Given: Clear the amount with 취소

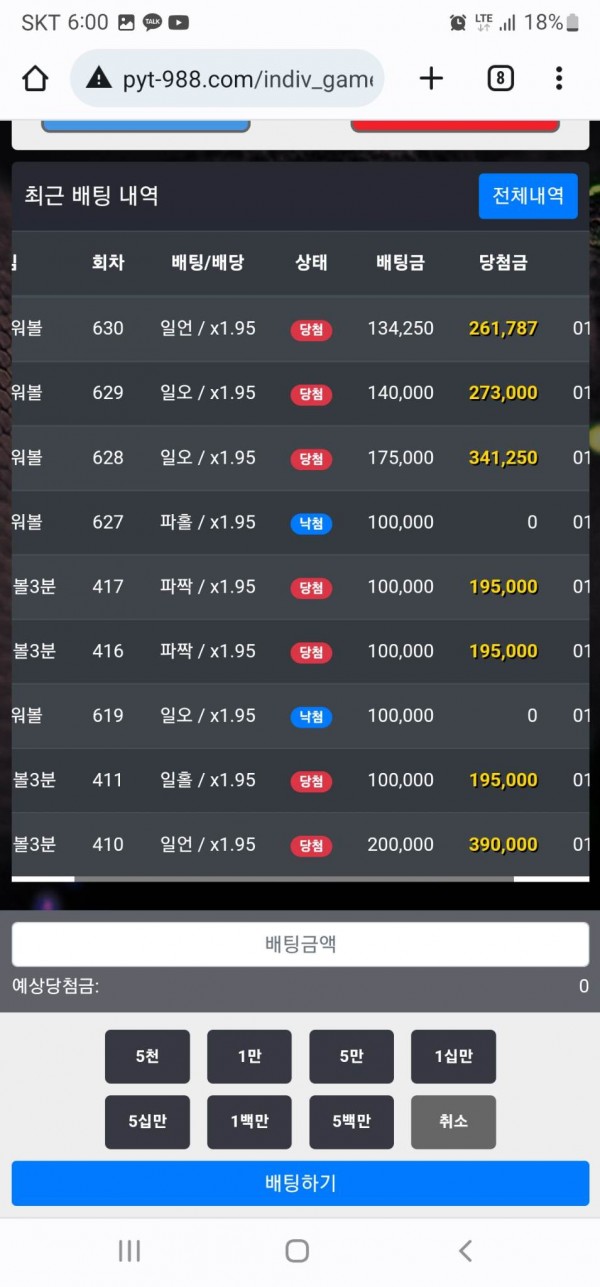Looking at the screenshot, I should [x=453, y=1122].
